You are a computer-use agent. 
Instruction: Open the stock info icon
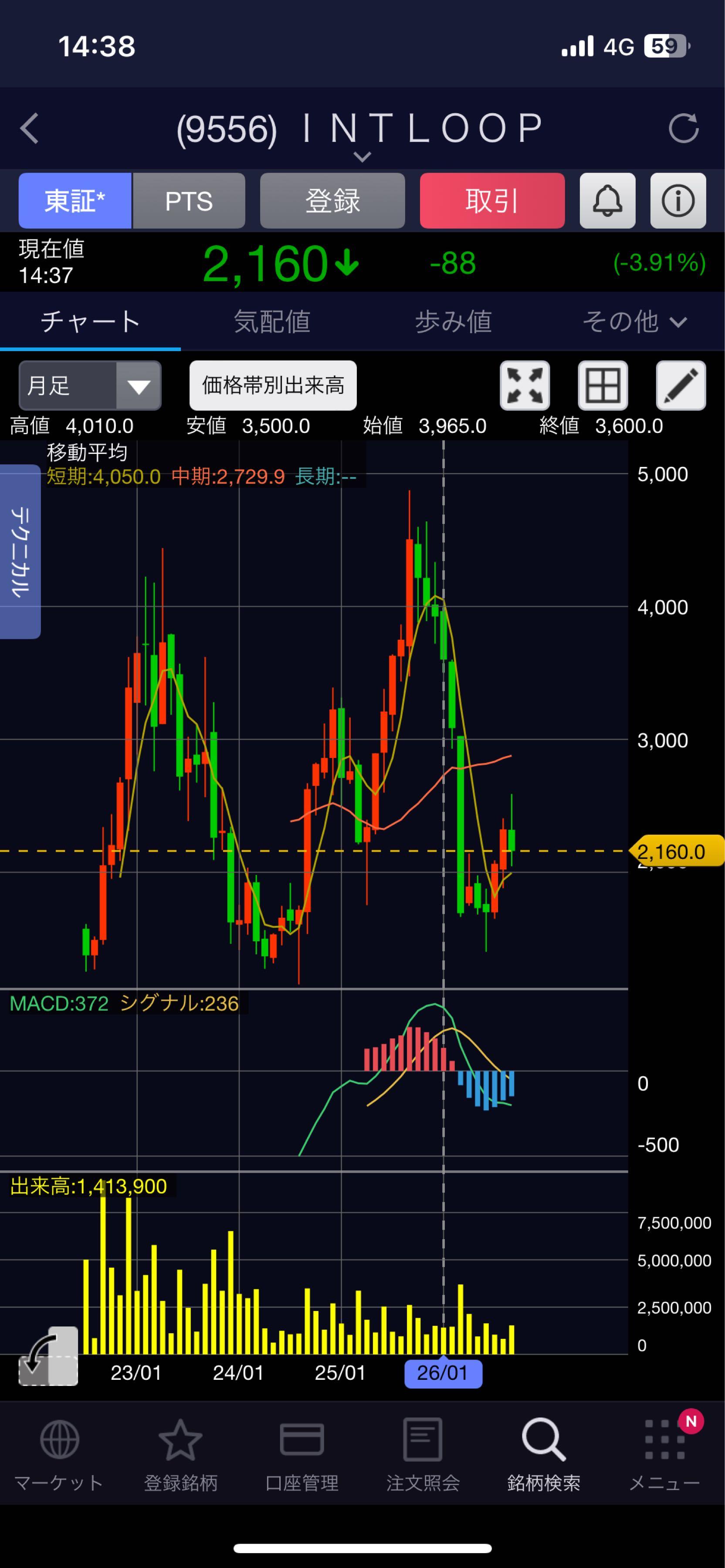678,200
